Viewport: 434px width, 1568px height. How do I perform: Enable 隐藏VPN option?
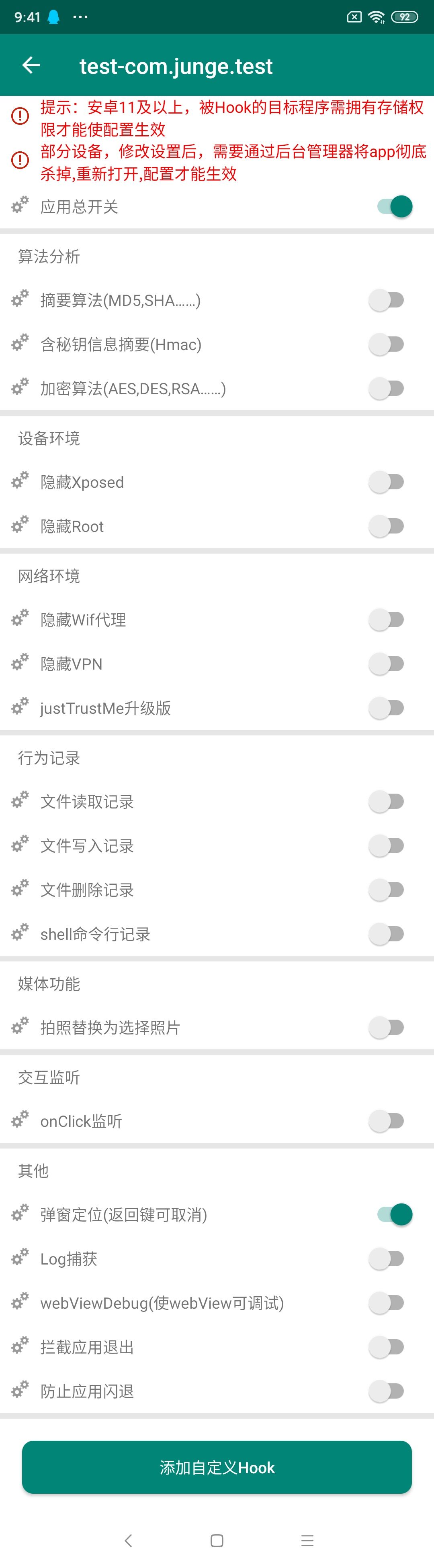387,664
